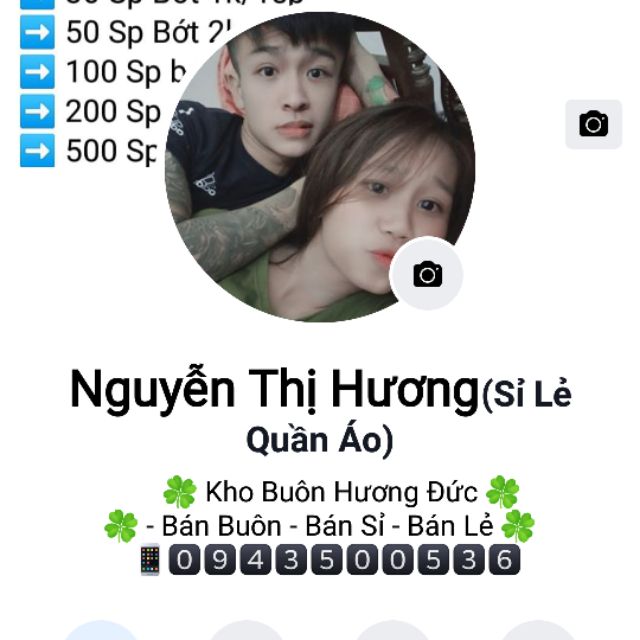Change profile picture via its camera icon

(427, 274)
